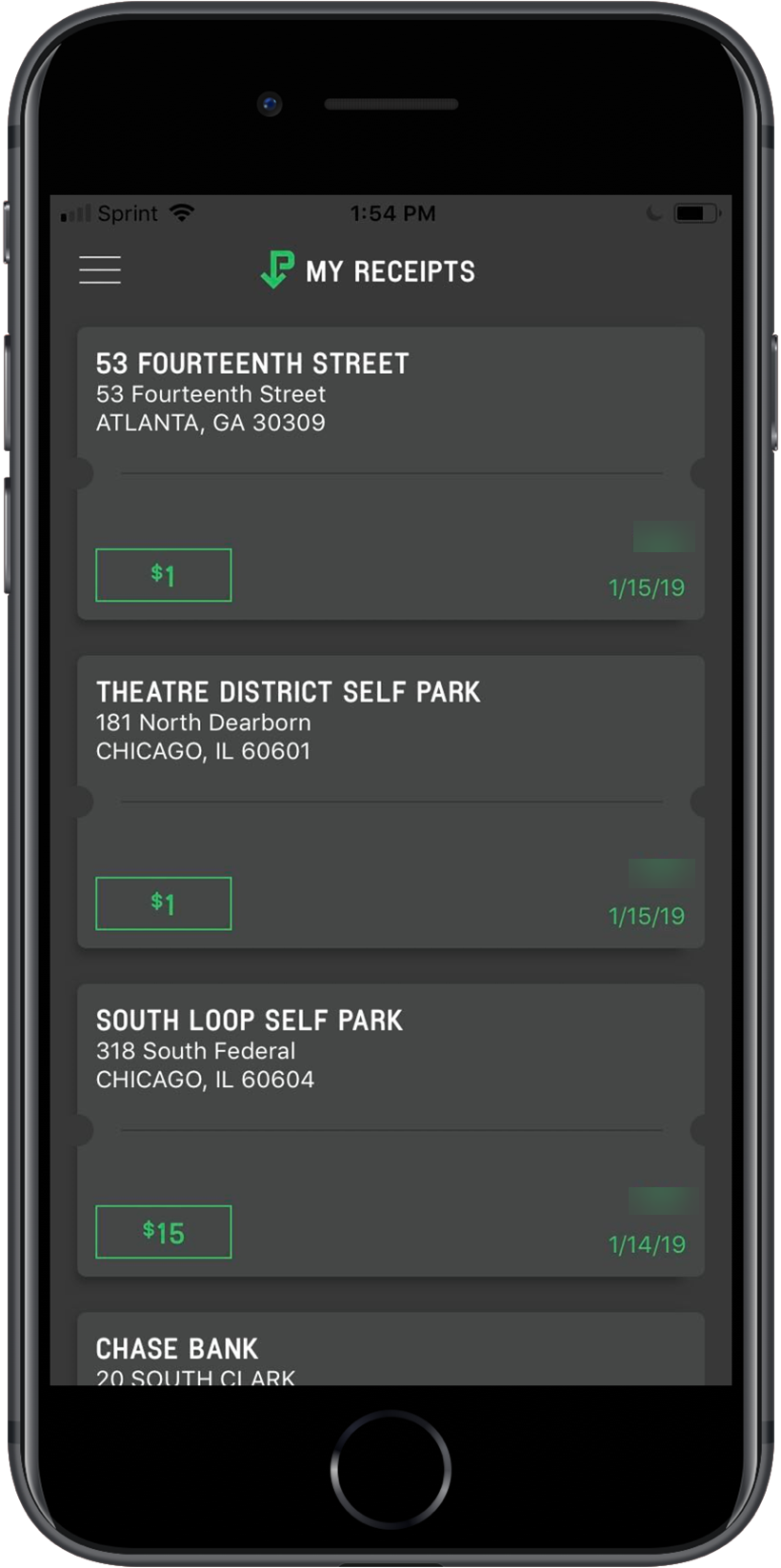Open the 53 Fourteenth Street receipt
Image resolution: width=781 pixels, height=1568 pixels.
[x=390, y=473]
